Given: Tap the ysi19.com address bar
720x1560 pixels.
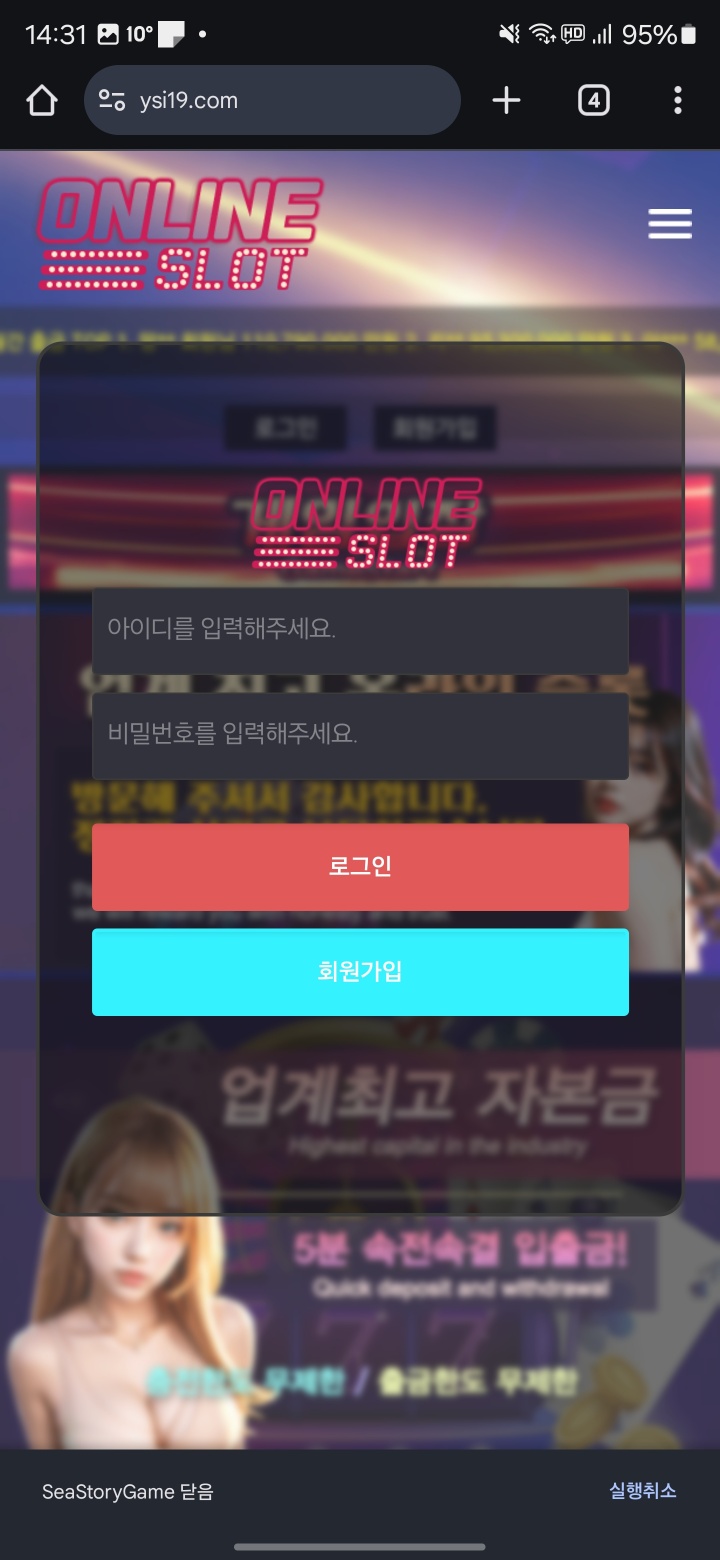Looking at the screenshot, I should coord(272,100).
